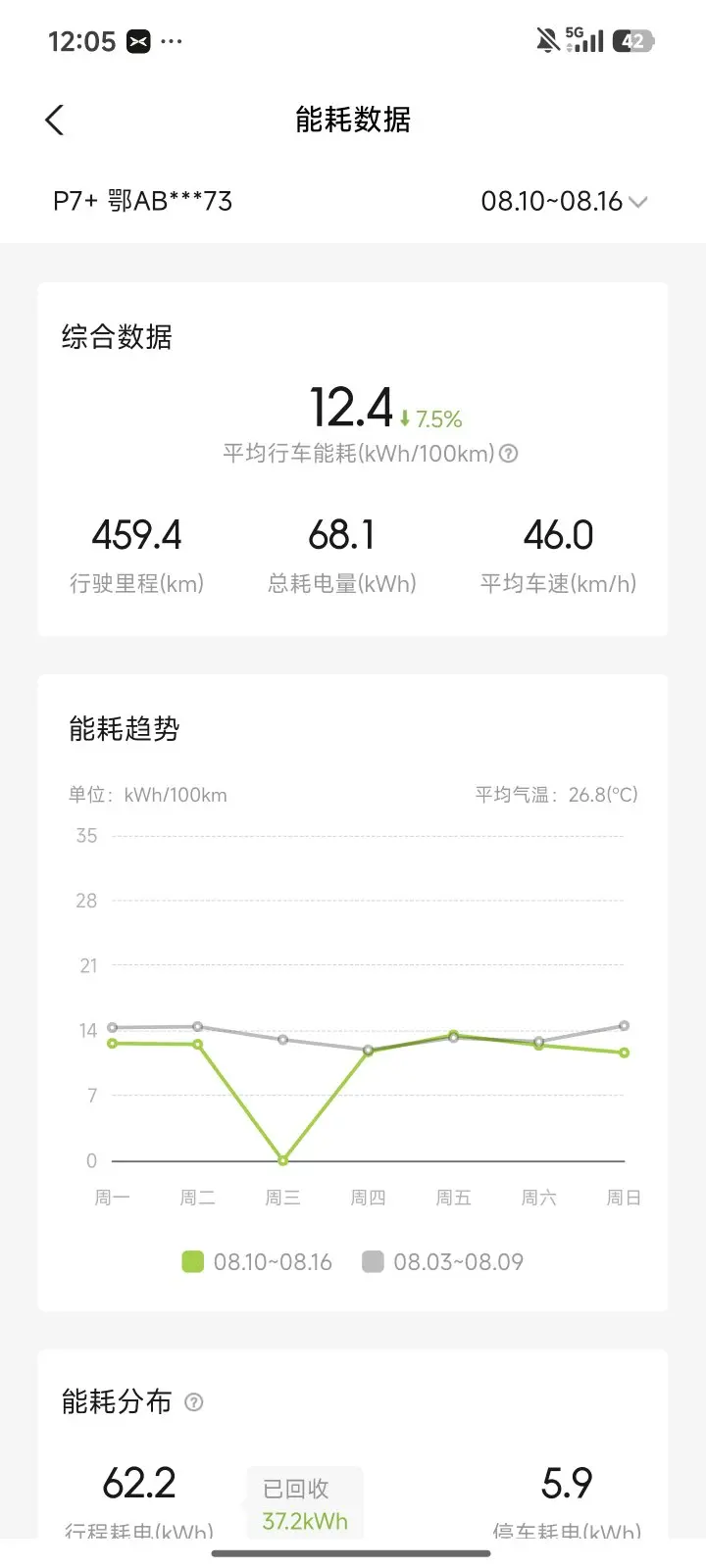
Task: Tap the help icon beside 平均行车能耗
Action: coord(508,454)
